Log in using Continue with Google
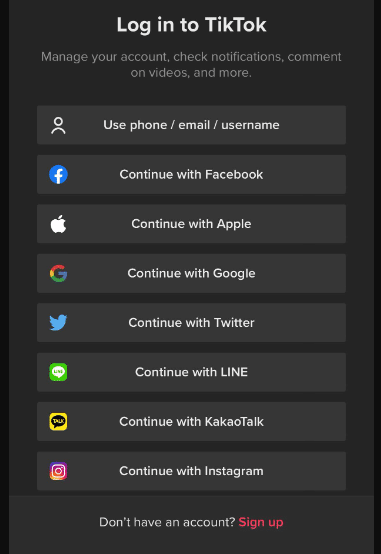This screenshot has width=381, height=554. pos(191,273)
